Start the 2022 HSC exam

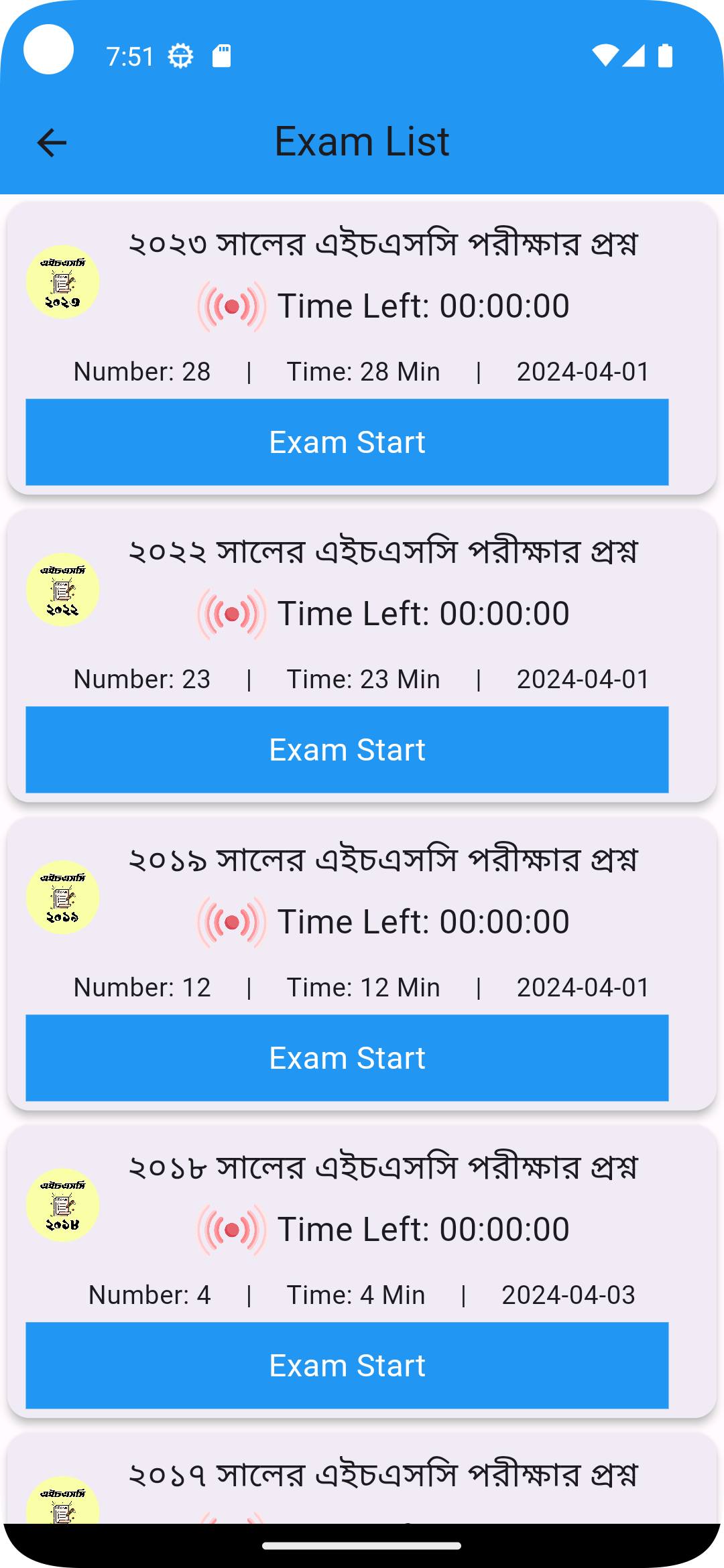pyautogui.click(x=347, y=750)
